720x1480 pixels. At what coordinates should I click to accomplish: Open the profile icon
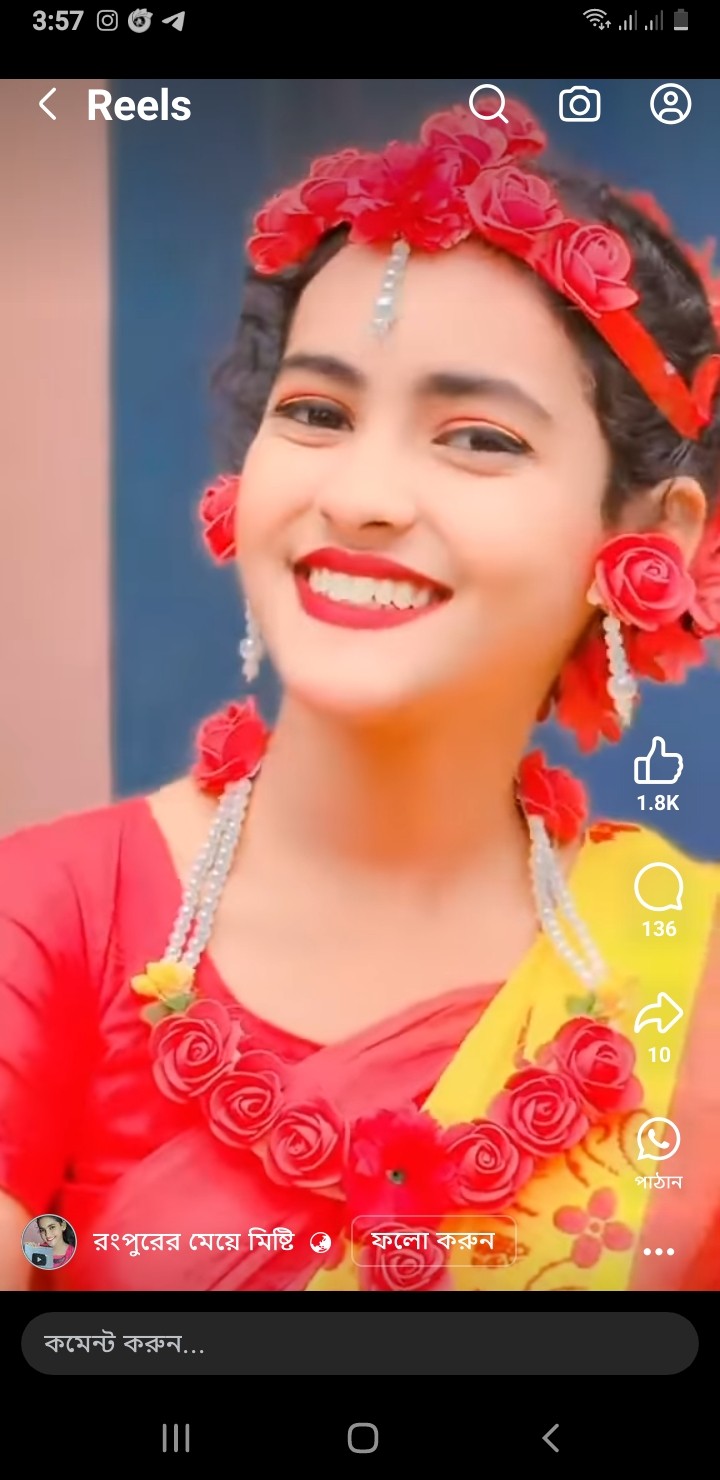[671, 104]
